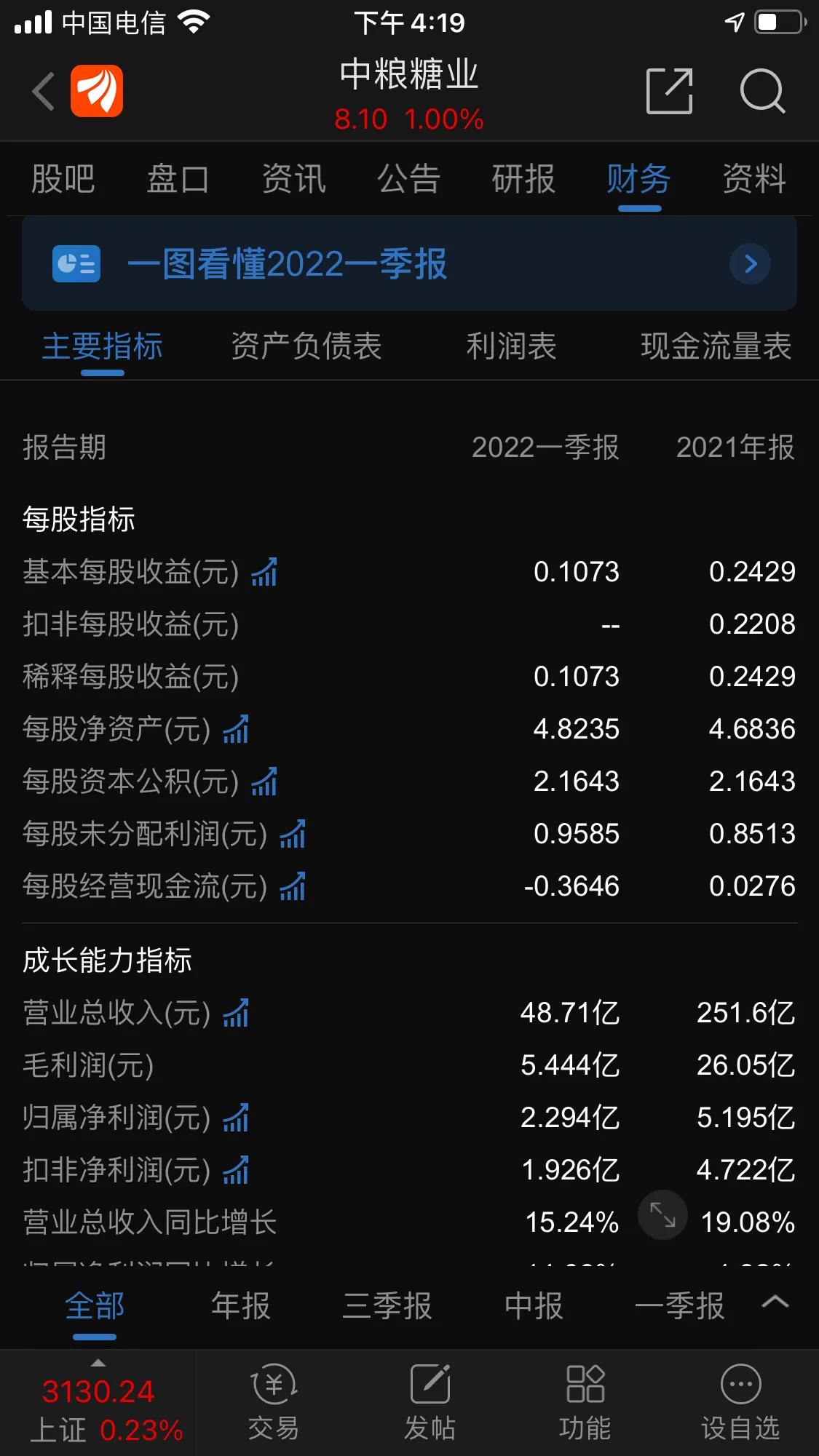Click the chart icon next to 归属净利润
The image size is (819, 1456).
237,1118
